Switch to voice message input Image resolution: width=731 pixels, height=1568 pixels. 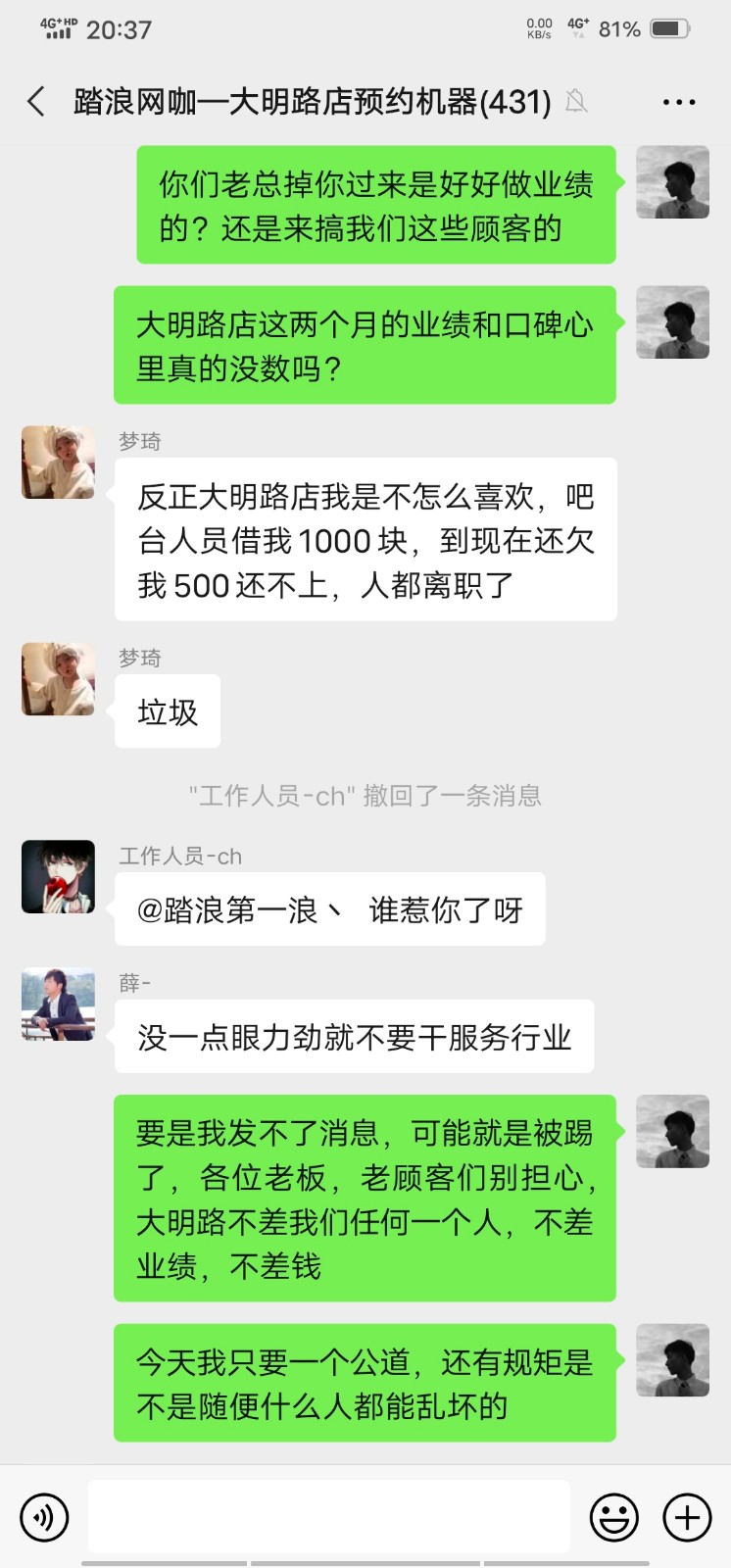[44, 1518]
